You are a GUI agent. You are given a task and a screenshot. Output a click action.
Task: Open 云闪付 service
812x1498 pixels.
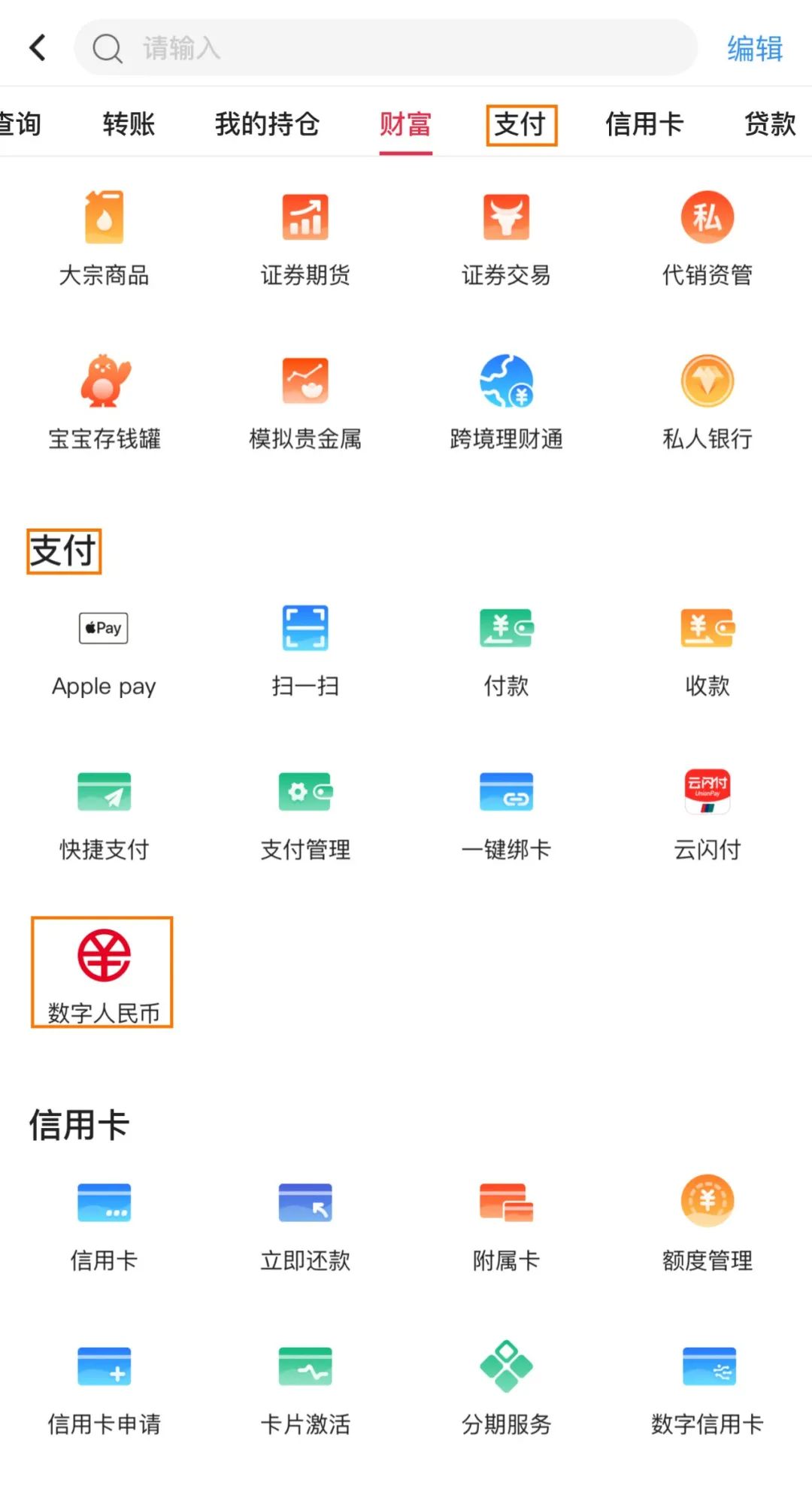tap(707, 813)
